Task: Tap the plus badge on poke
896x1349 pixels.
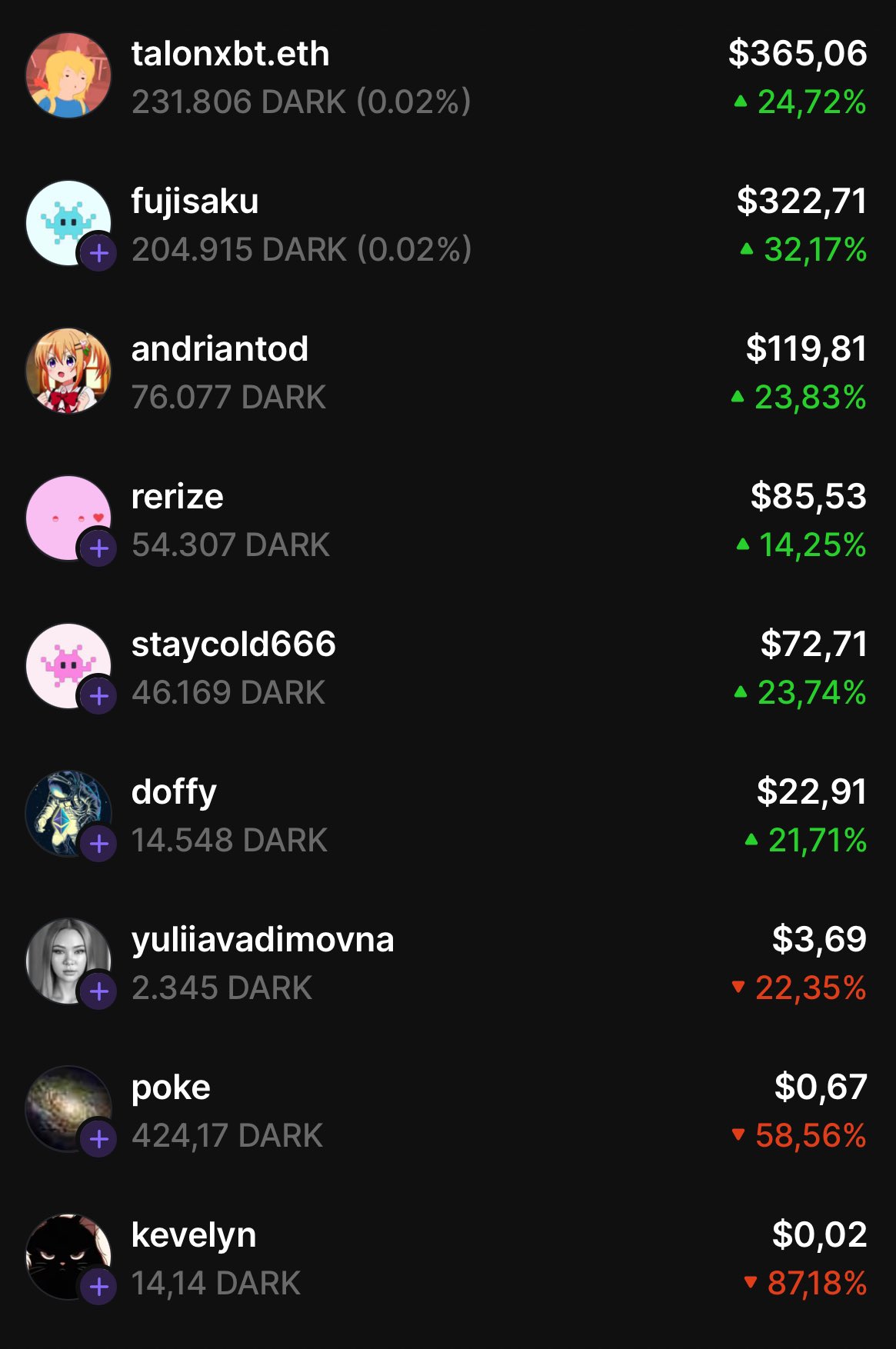Action: point(99,1139)
